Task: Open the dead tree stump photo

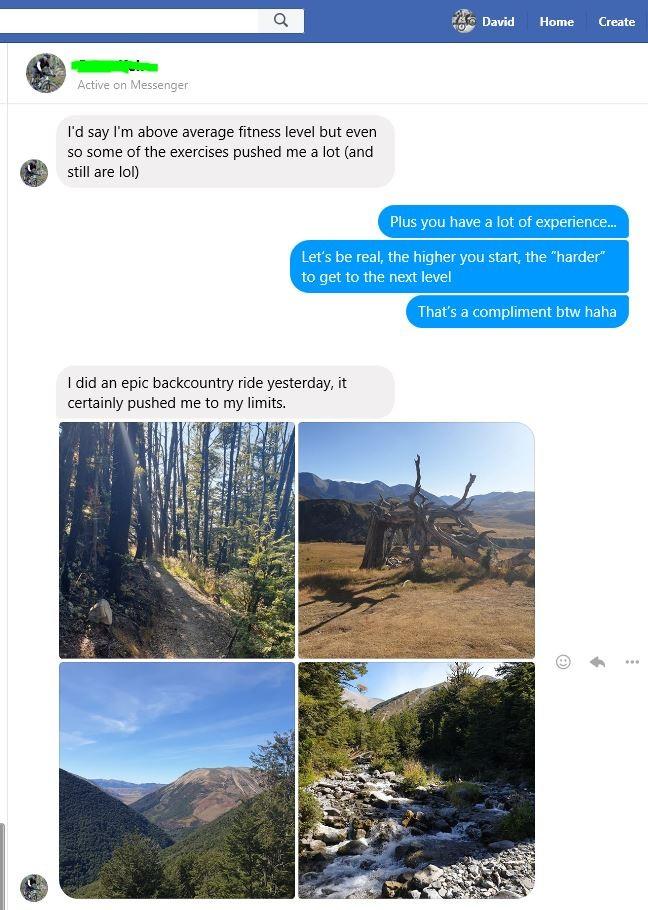Action: 416,540
